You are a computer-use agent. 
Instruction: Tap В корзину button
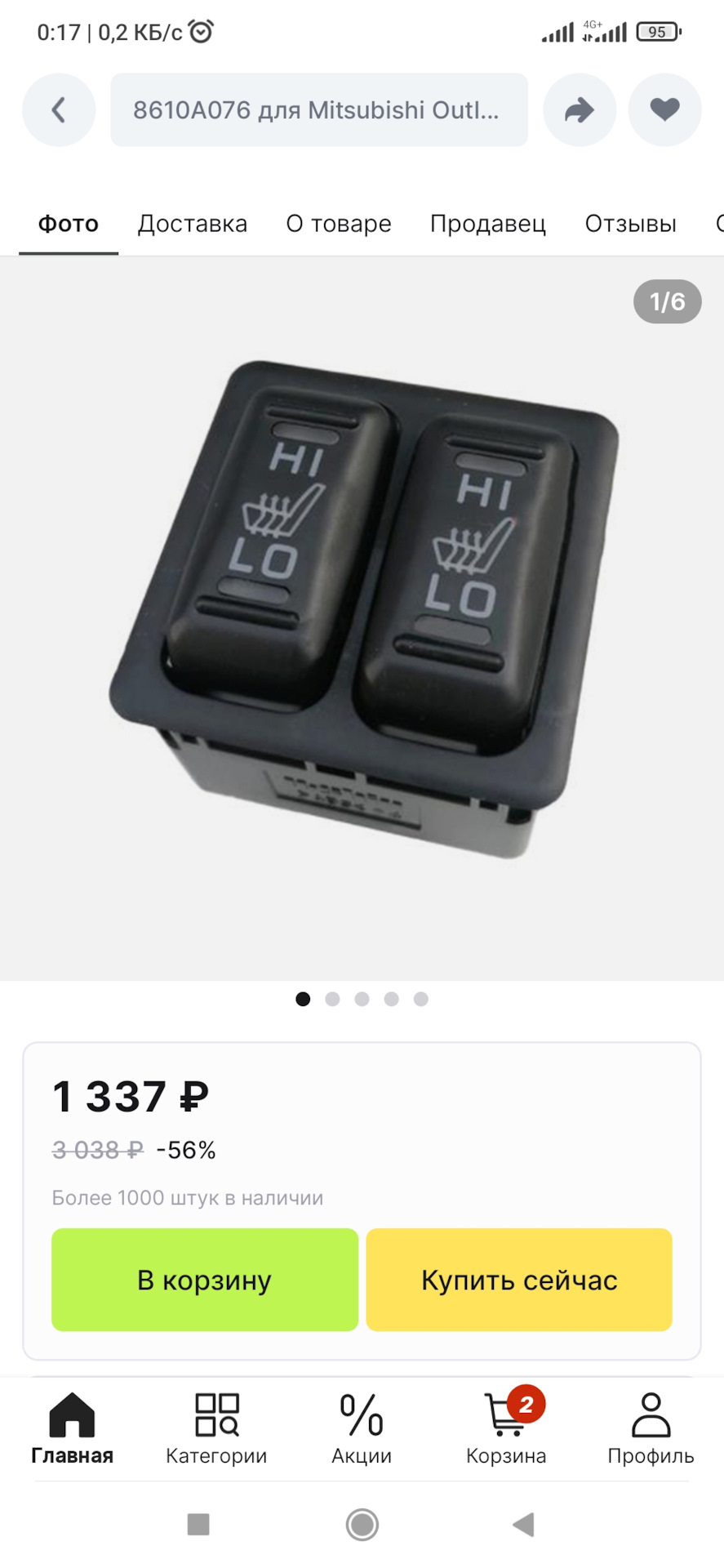click(204, 1280)
